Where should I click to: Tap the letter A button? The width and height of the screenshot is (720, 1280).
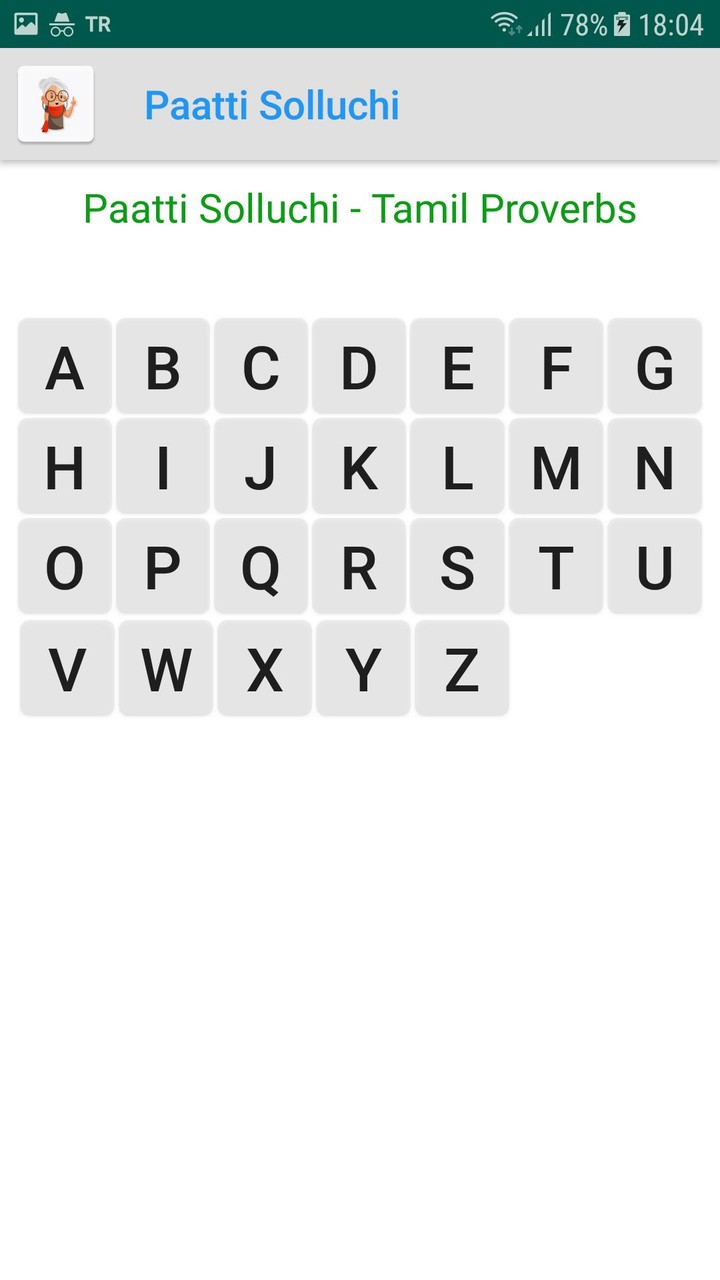click(x=65, y=367)
